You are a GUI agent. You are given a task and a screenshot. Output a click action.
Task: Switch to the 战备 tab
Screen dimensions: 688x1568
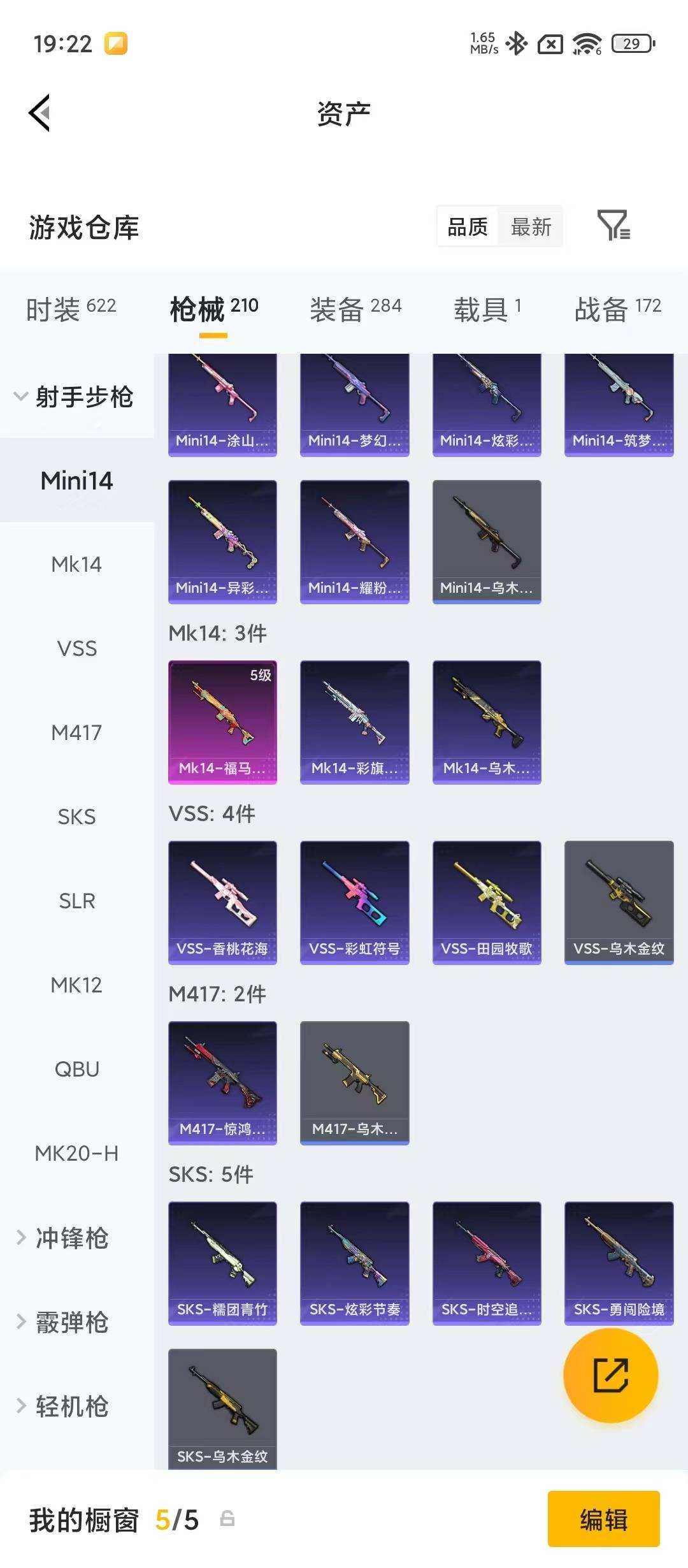point(618,309)
